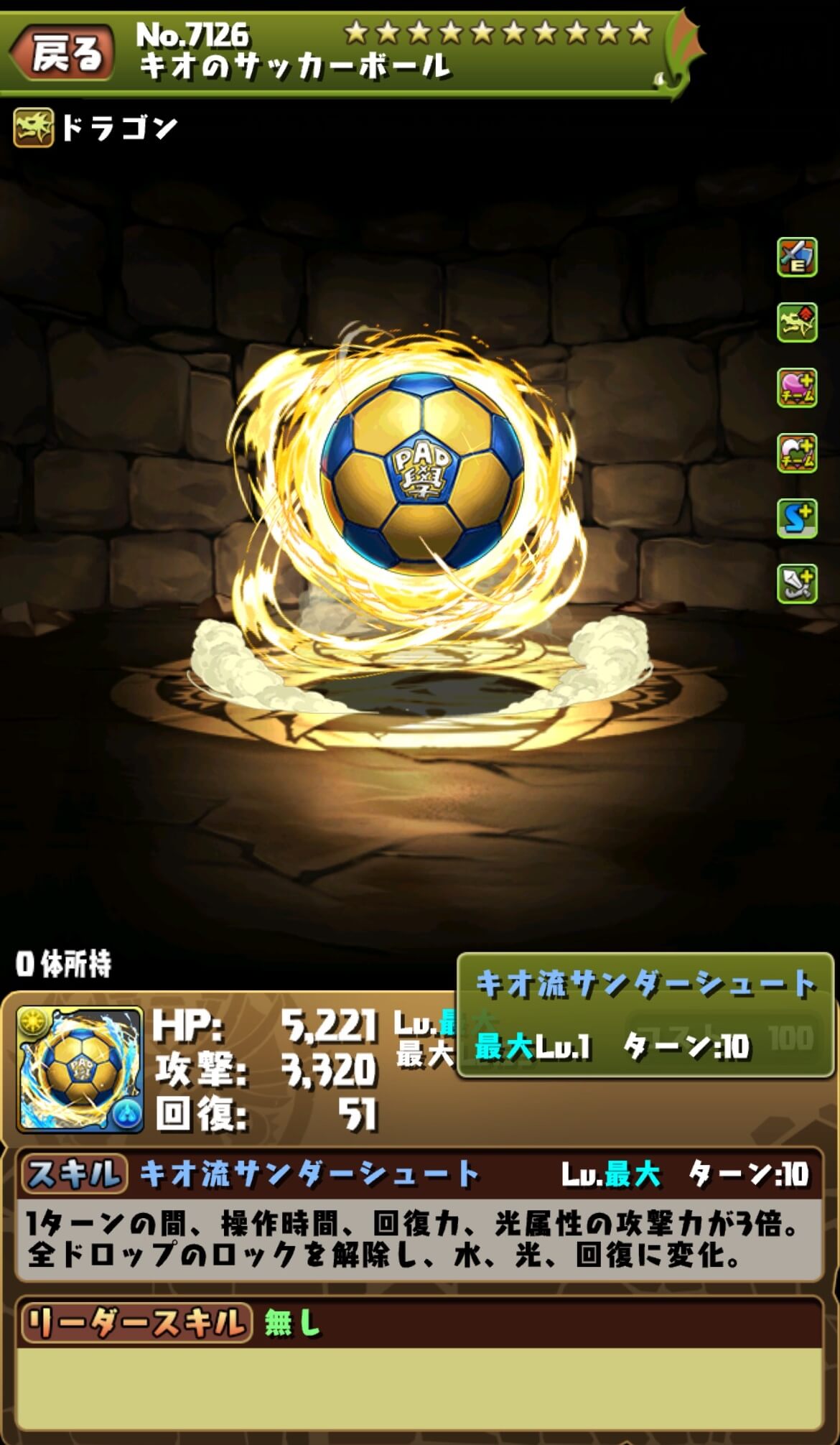Tap the dragon killer awakening icon
840x1445 pixels.
point(797,322)
